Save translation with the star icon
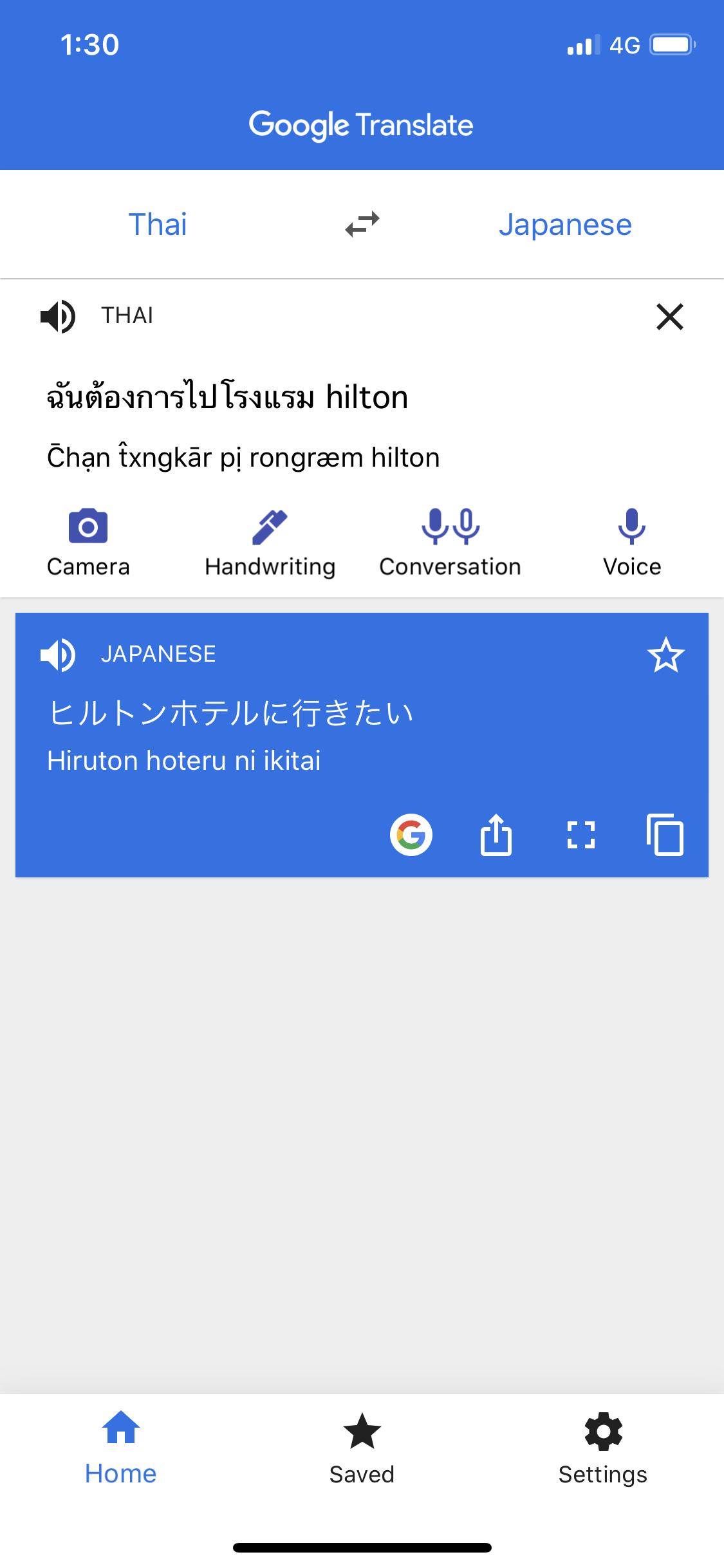Screen dimensions: 724x1568 point(665,655)
